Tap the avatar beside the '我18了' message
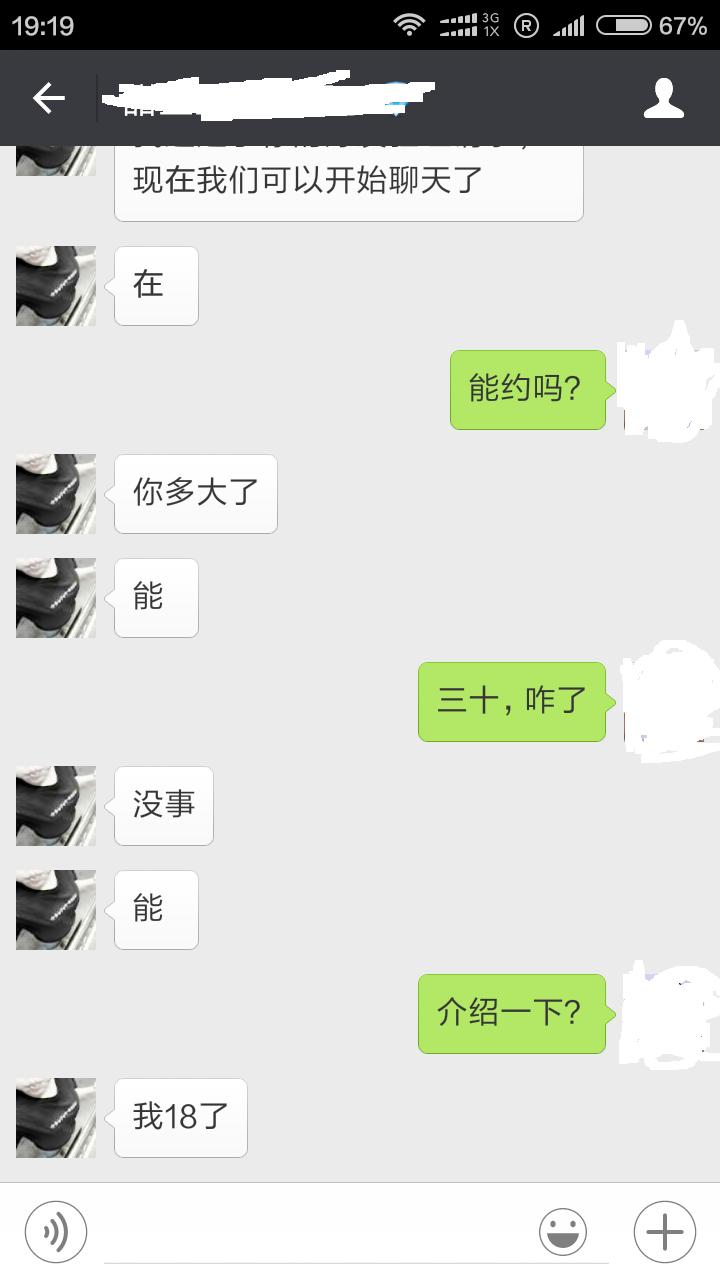Image resolution: width=720 pixels, height=1280 pixels. point(55,1117)
